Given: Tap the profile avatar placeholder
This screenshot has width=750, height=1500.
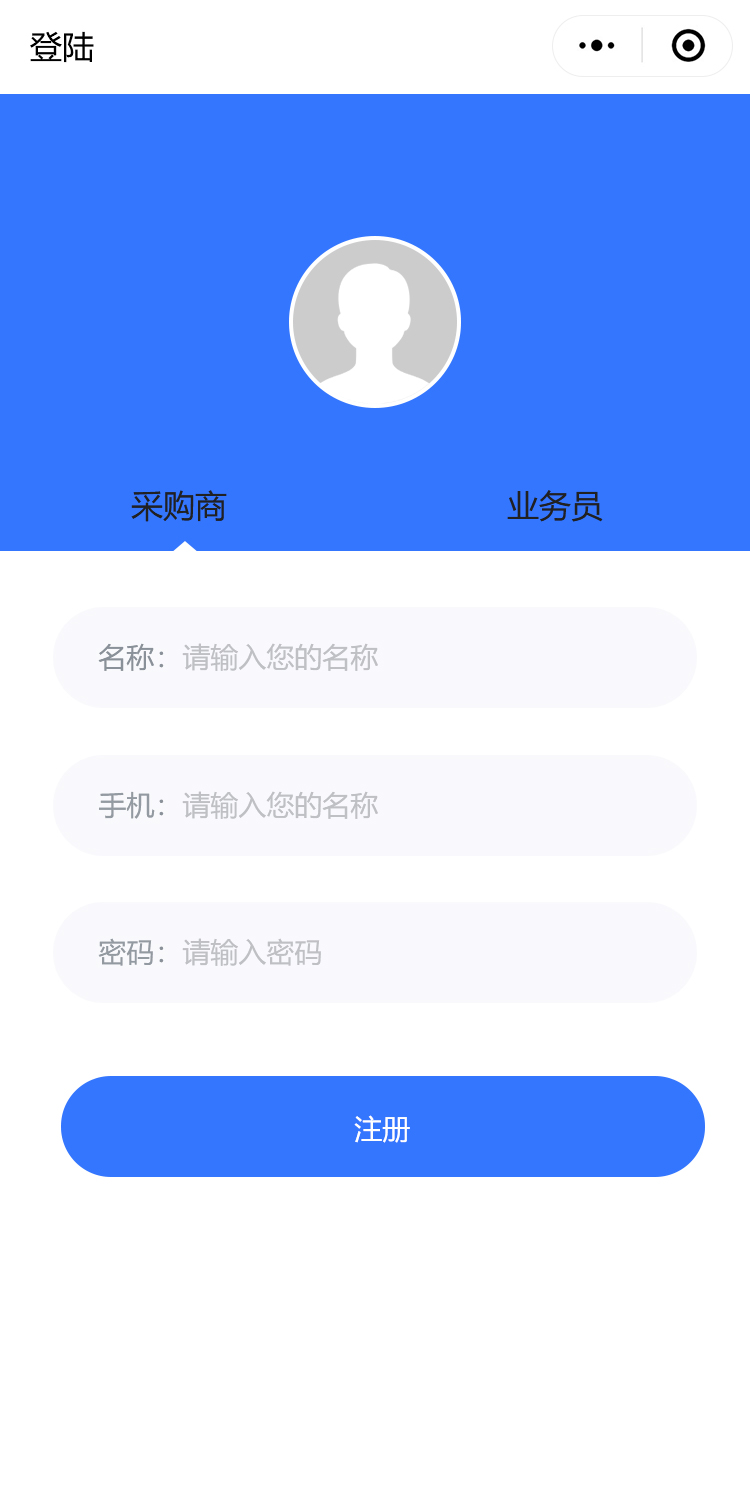Looking at the screenshot, I should tap(375, 322).
